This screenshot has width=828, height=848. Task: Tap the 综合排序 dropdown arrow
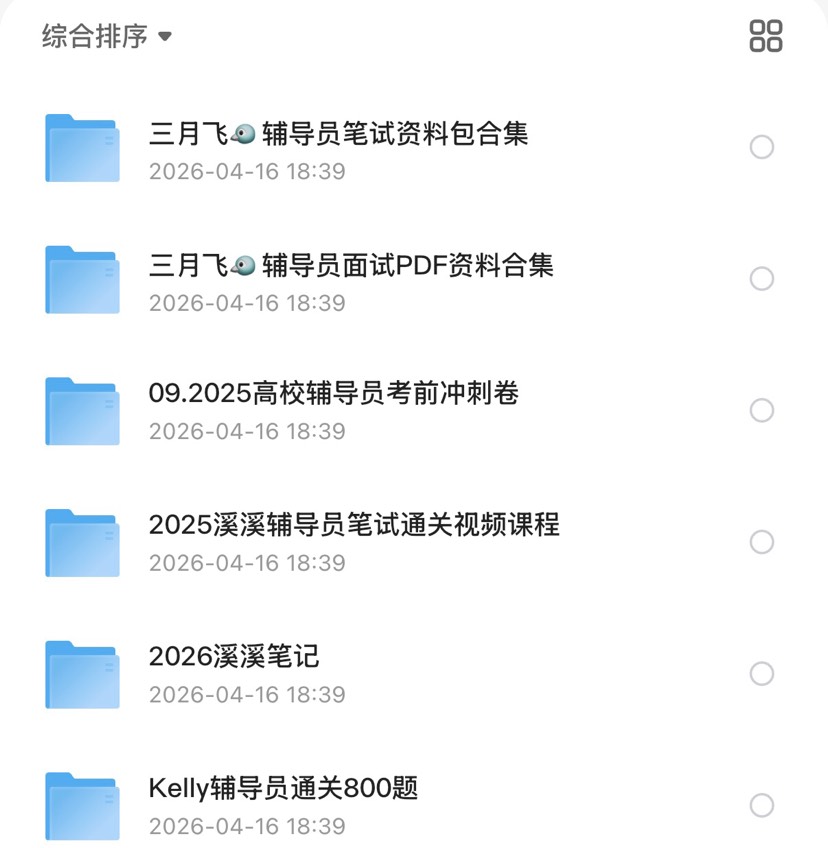tap(164, 38)
